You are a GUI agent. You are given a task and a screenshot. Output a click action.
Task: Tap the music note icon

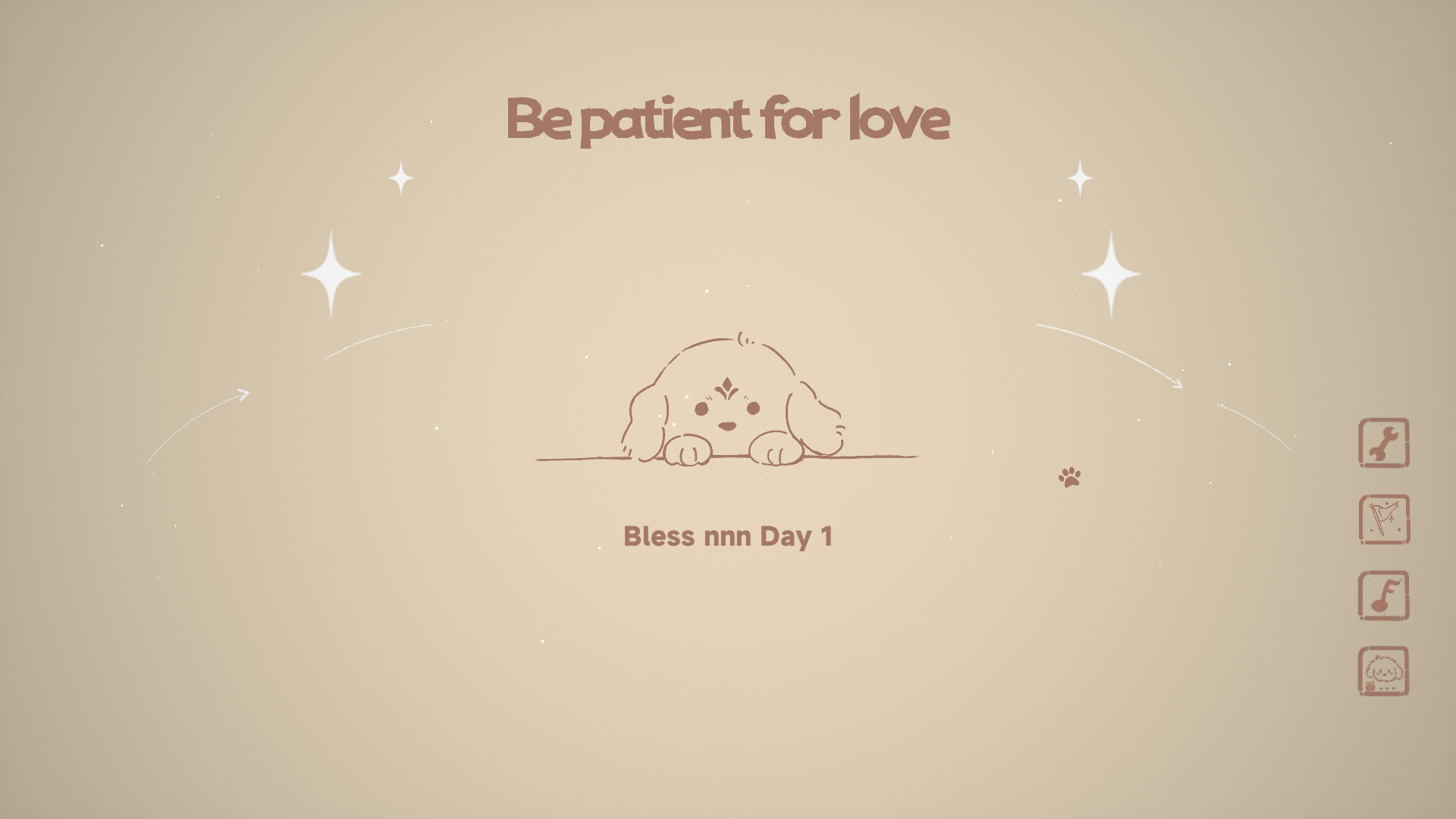coord(1384,595)
